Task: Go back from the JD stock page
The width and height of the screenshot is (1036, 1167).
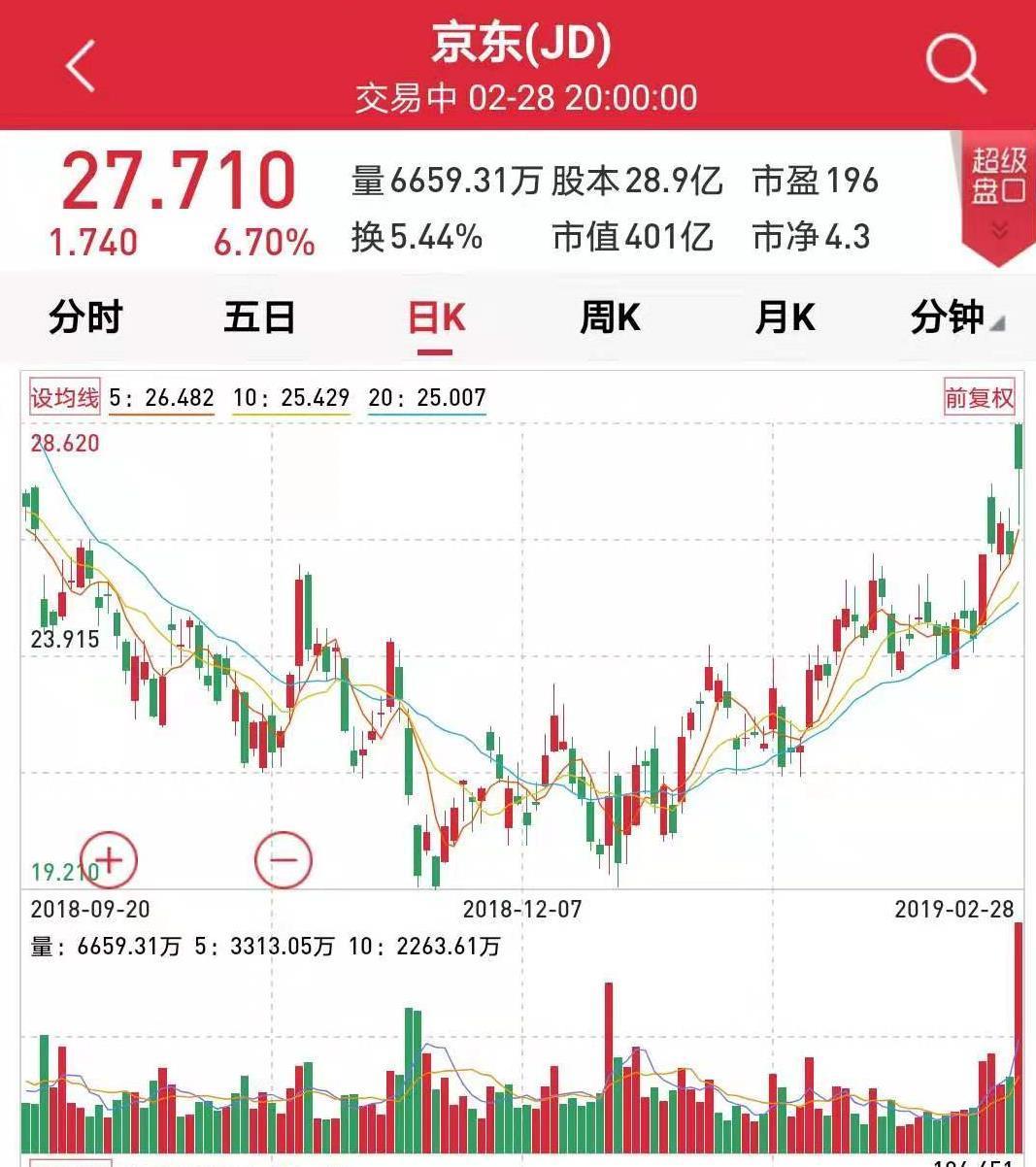Action: (82, 66)
